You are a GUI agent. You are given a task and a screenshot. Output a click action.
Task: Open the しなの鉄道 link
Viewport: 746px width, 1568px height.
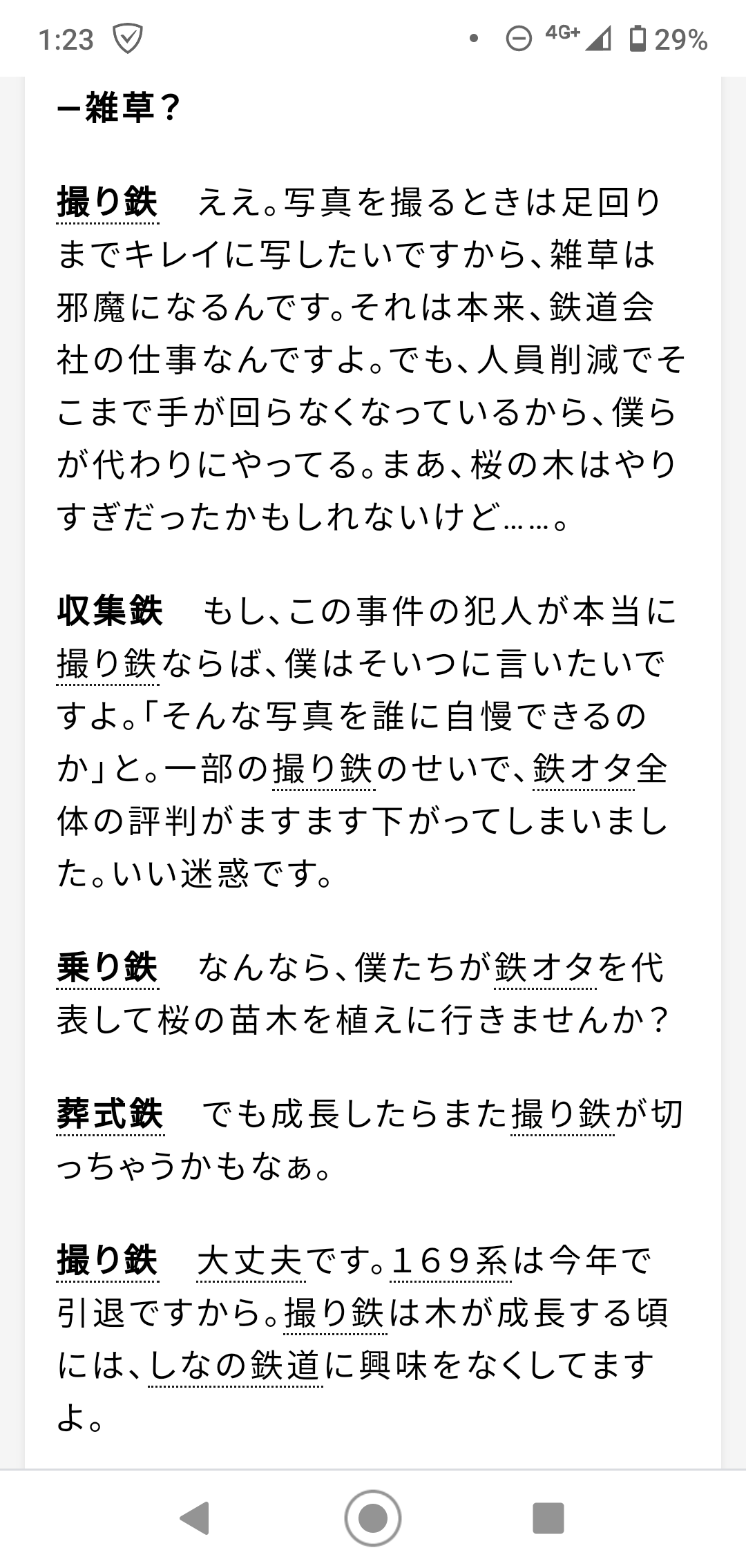point(236,1366)
